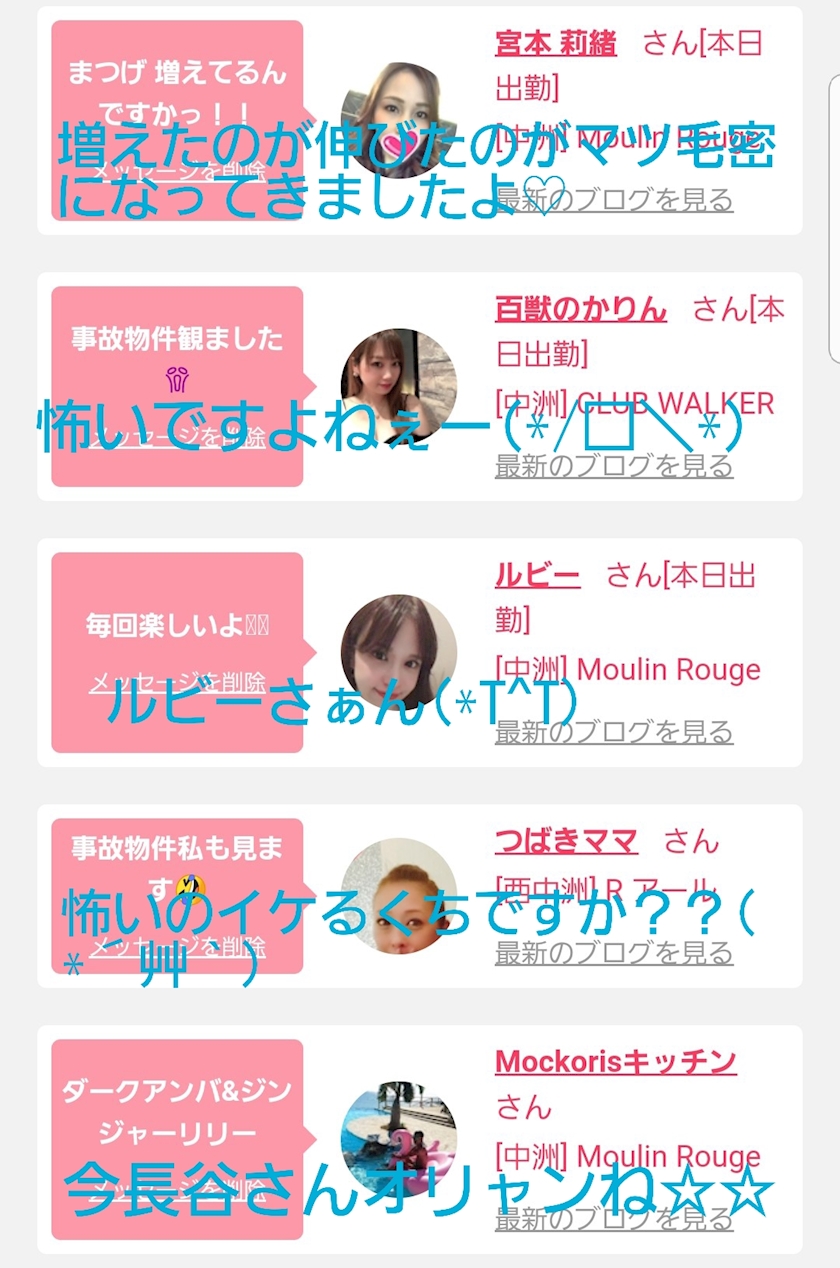Screen dimensions: 840x1268
Task: View latest blog of 百獣のかりん
Action: click(614, 465)
